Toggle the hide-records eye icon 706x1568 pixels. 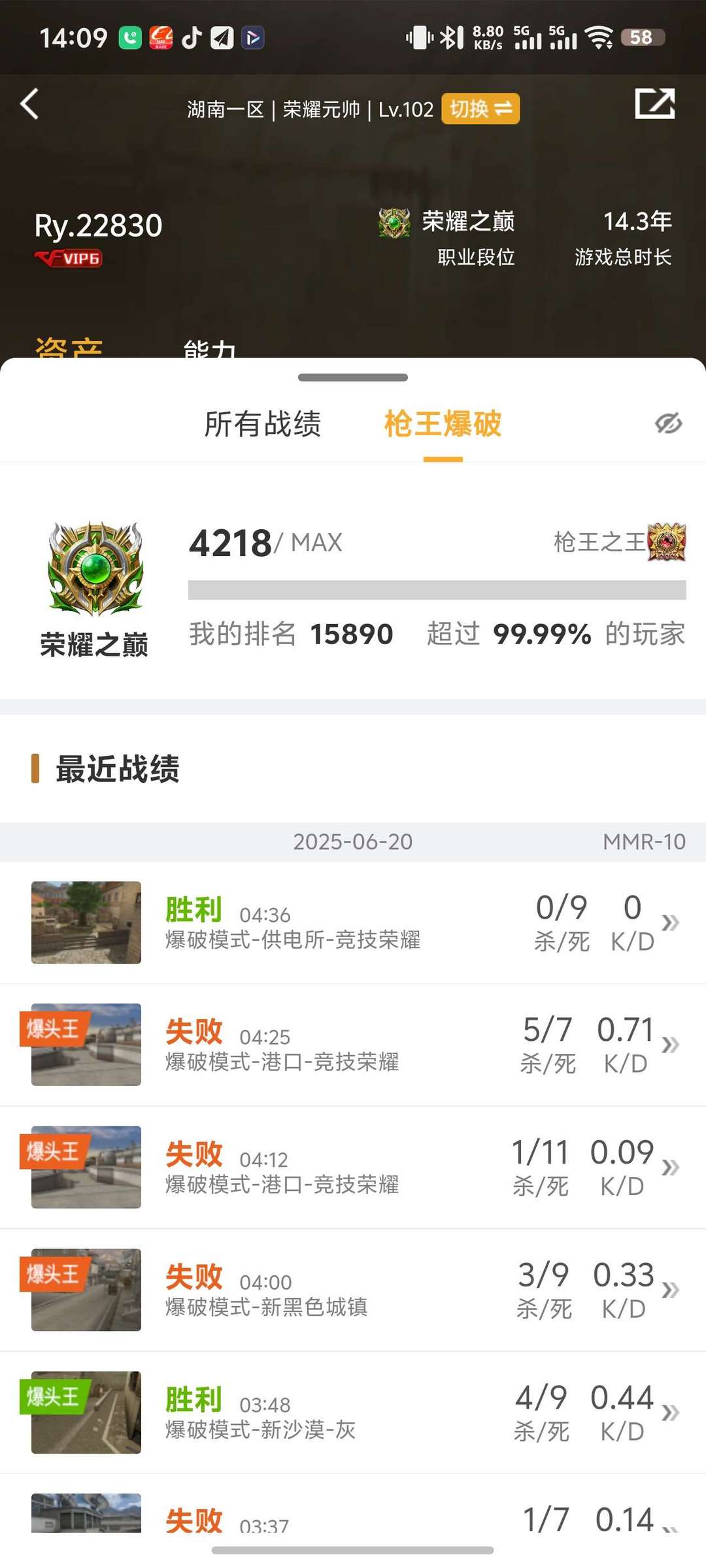[x=669, y=423]
